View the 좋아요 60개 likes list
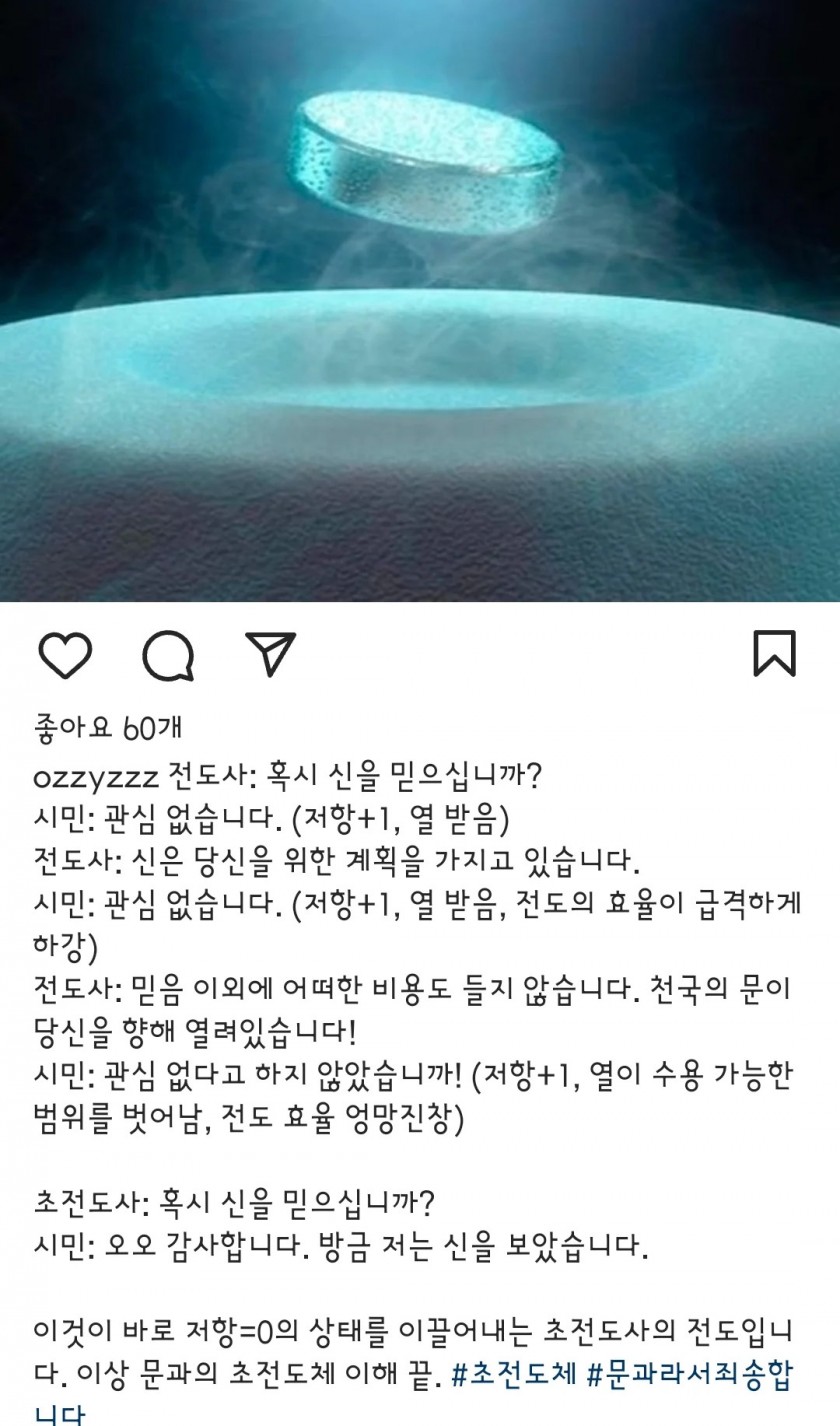The height and width of the screenshot is (1426, 840). pos(108,727)
